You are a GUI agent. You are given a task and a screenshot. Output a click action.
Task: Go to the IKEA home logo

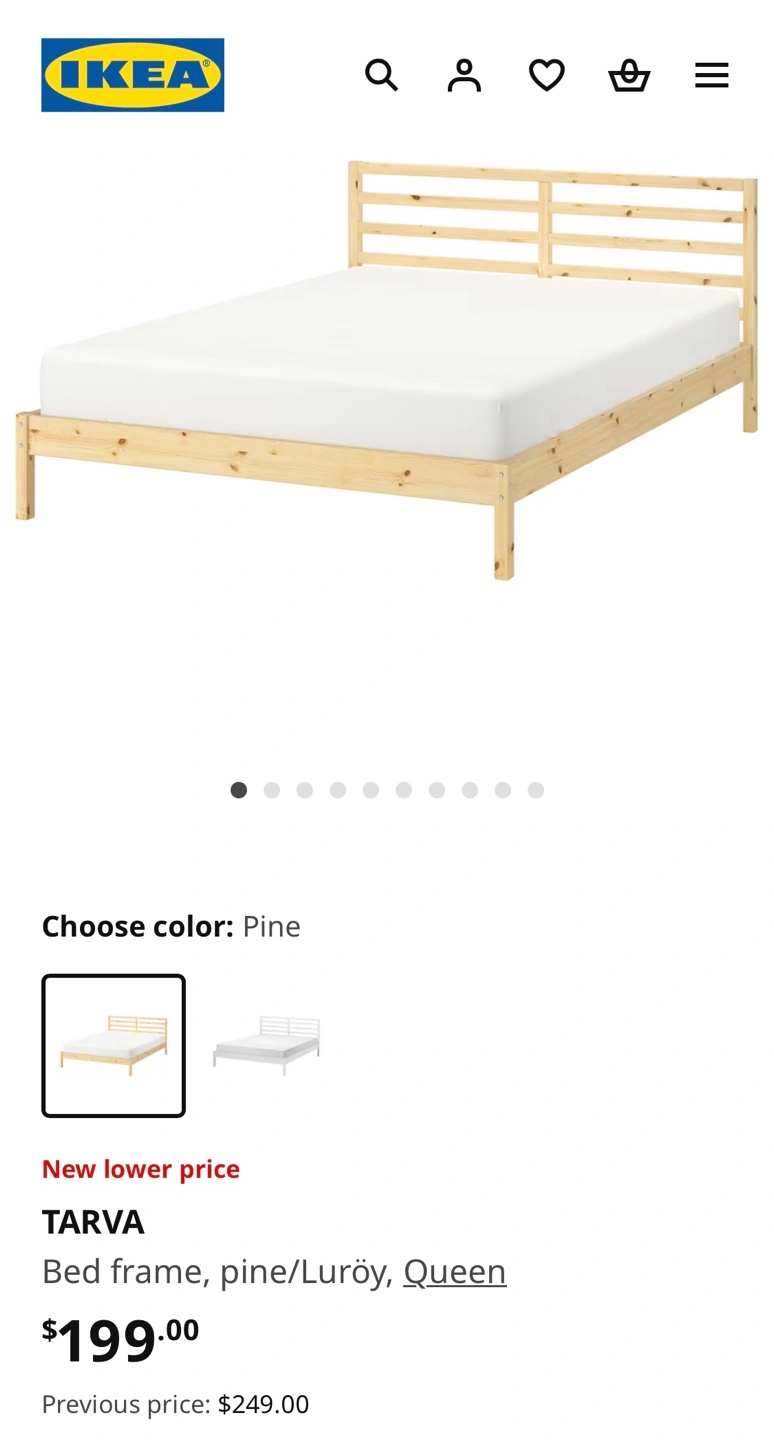133,75
